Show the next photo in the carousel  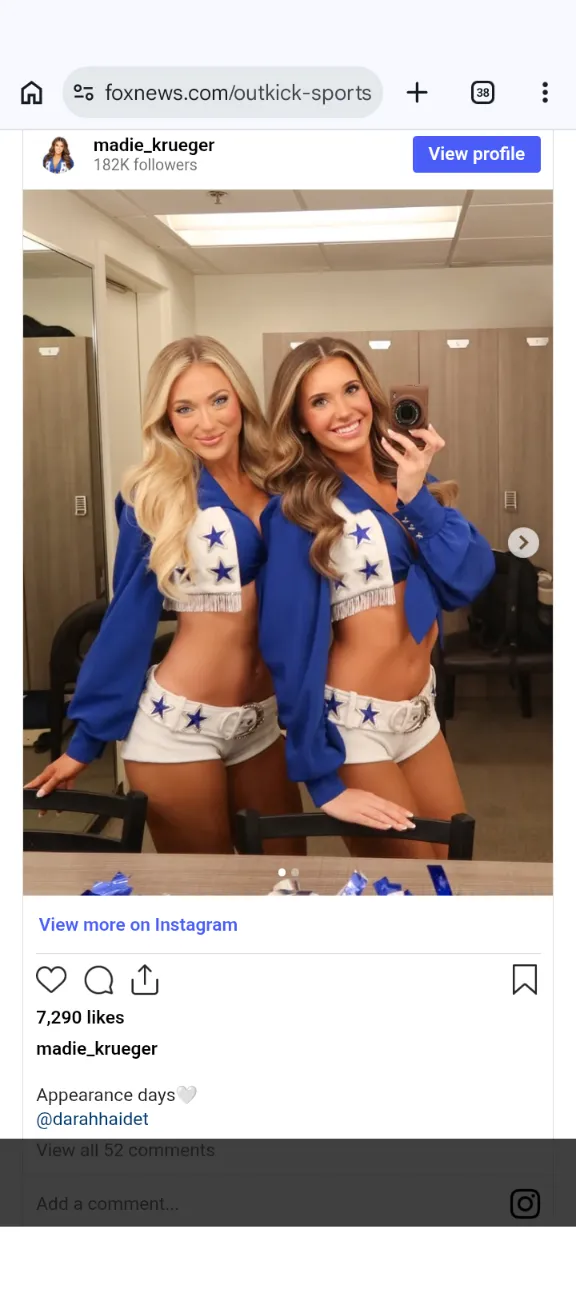coord(523,542)
